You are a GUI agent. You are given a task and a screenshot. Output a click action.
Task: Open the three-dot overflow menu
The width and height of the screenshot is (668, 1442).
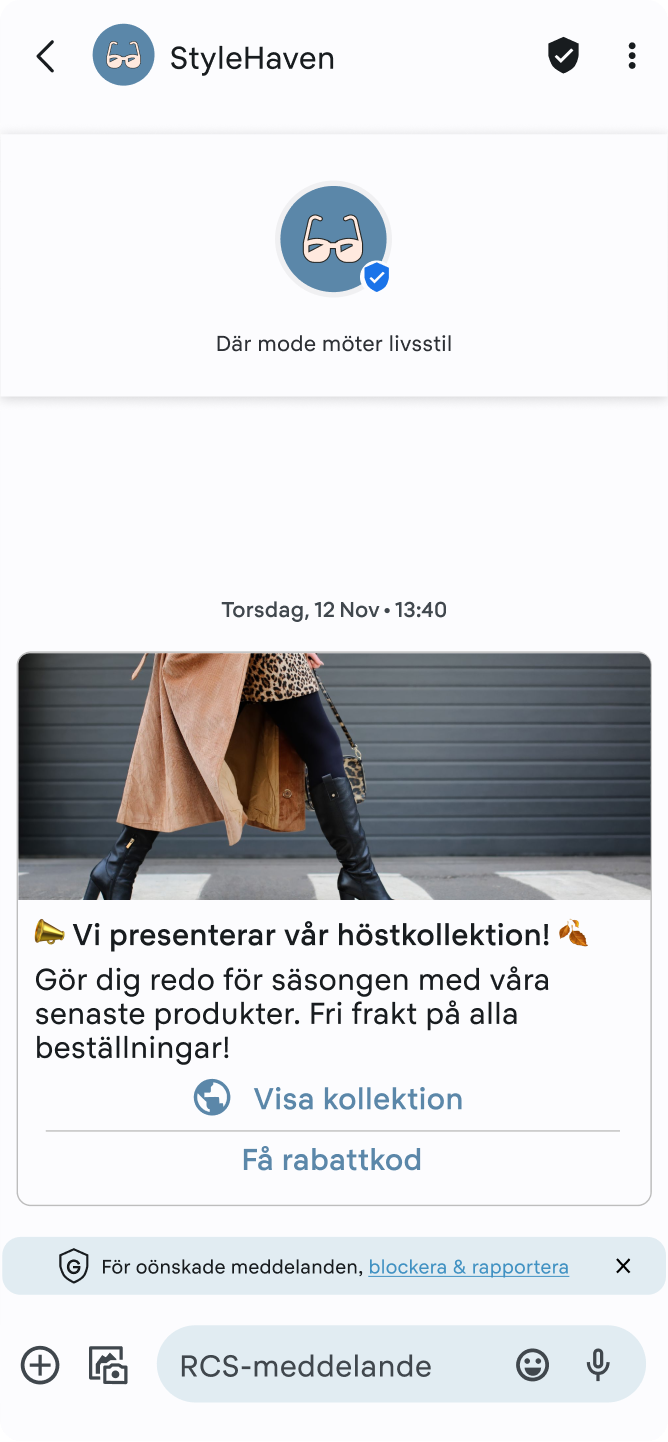tap(631, 56)
